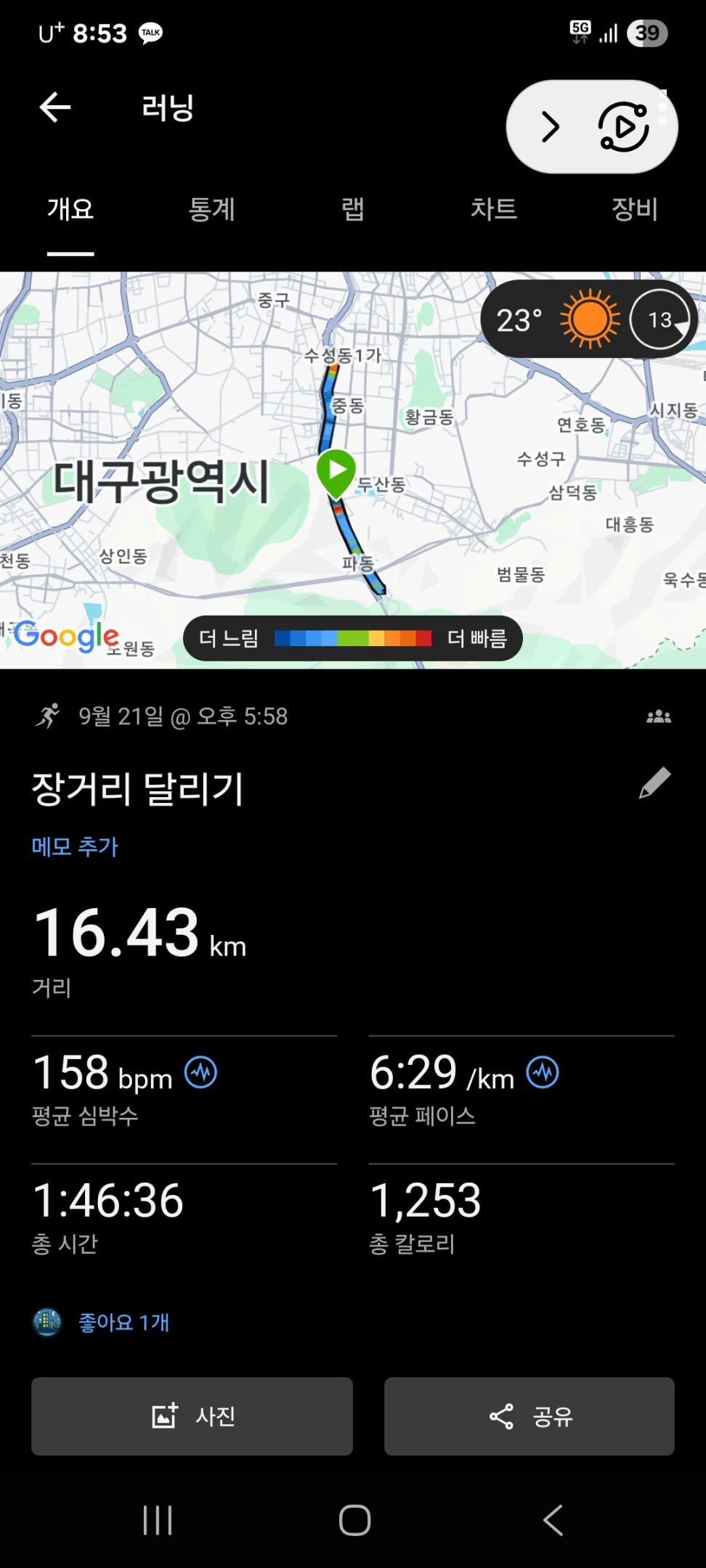The width and height of the screenshot is (706, 1568).
Task: View who liked via 좋아요 1개
Action: click(123, 1322)
